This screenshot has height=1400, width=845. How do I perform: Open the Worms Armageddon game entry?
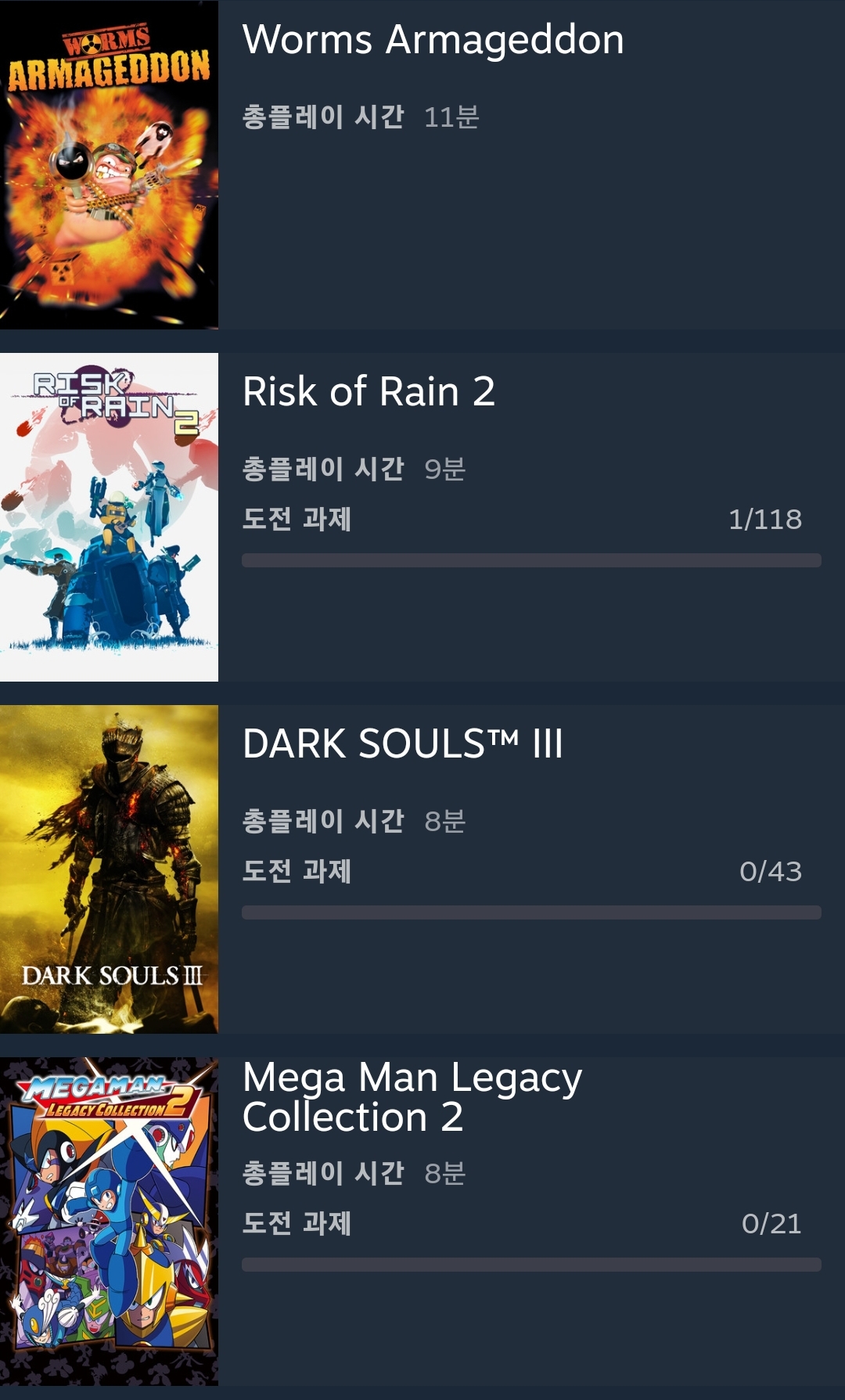[x=422, y=164]
